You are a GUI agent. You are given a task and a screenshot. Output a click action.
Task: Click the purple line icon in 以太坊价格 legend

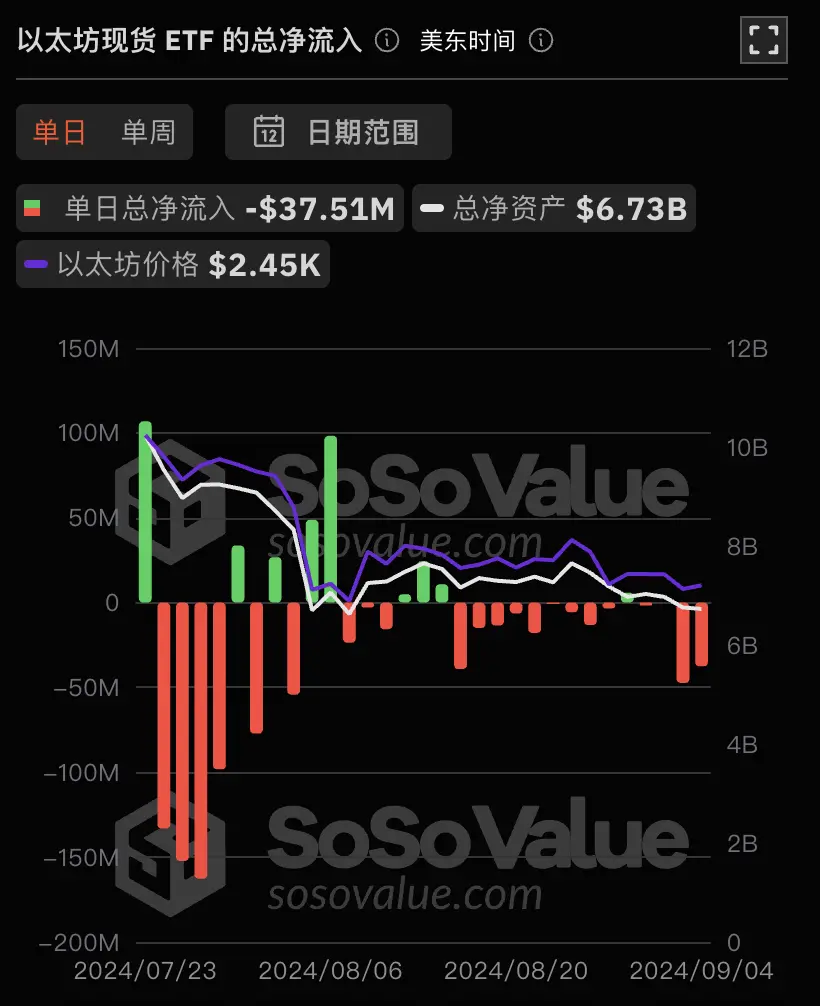click(x=34, y=265)
